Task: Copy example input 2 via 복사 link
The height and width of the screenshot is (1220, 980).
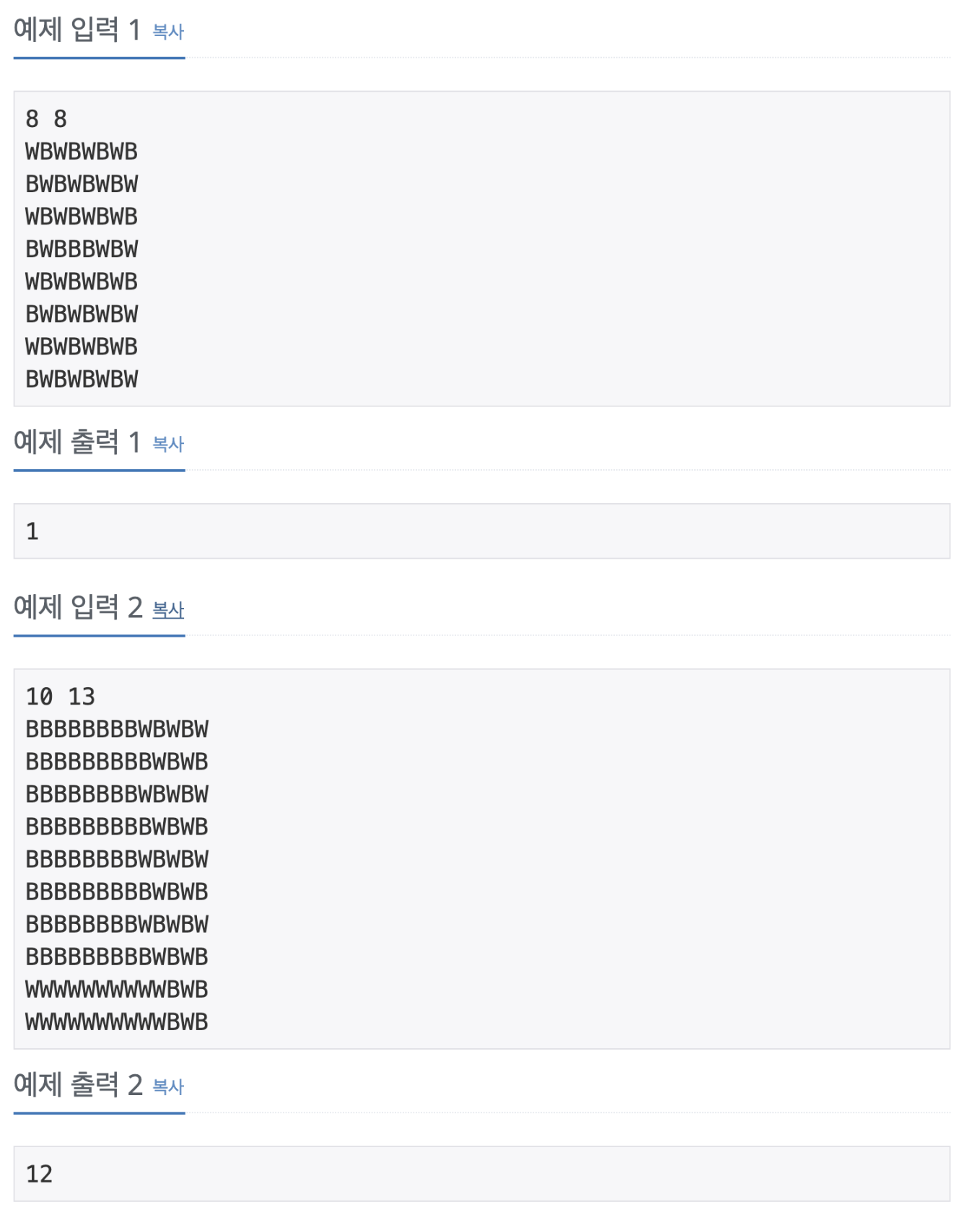Action: [168, 610]
